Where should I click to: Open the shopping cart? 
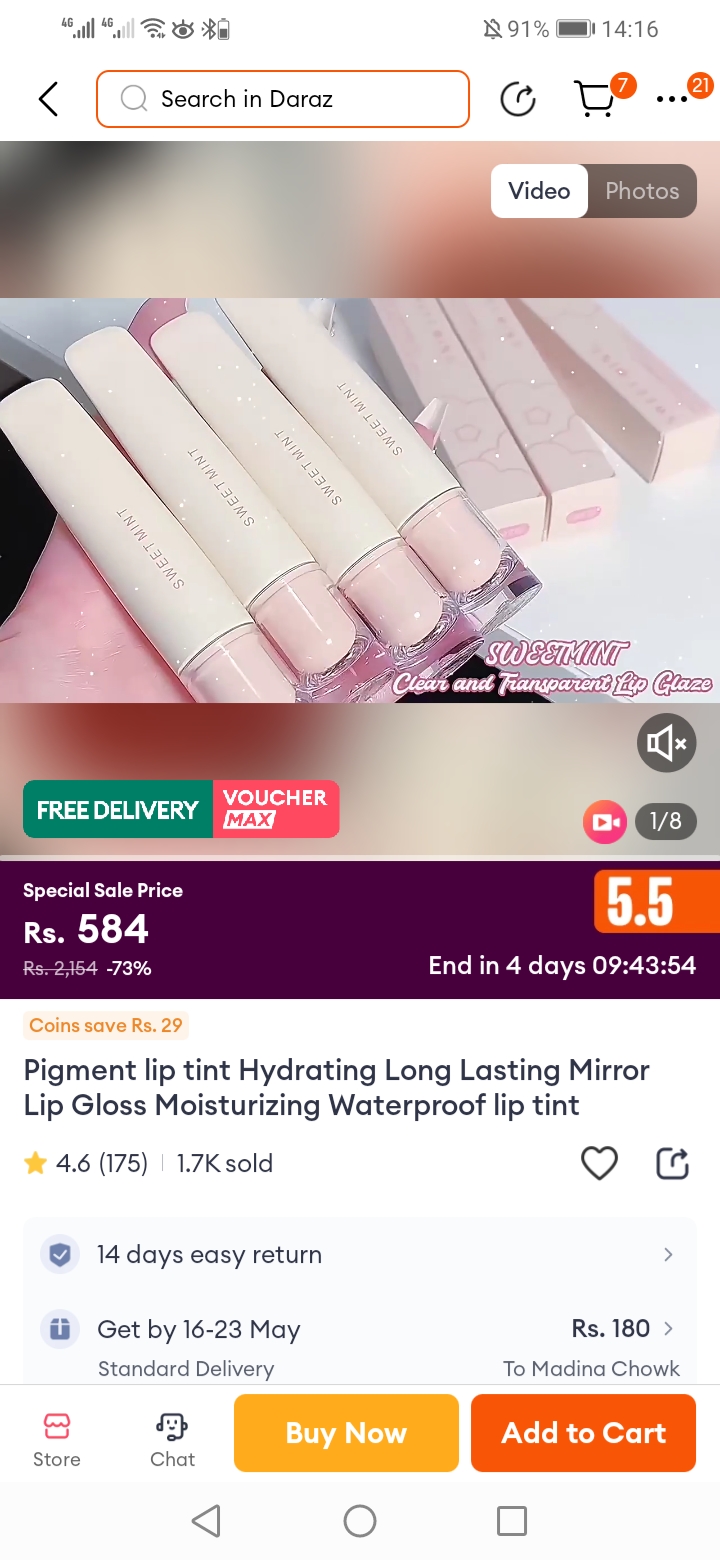coord(596,99)
